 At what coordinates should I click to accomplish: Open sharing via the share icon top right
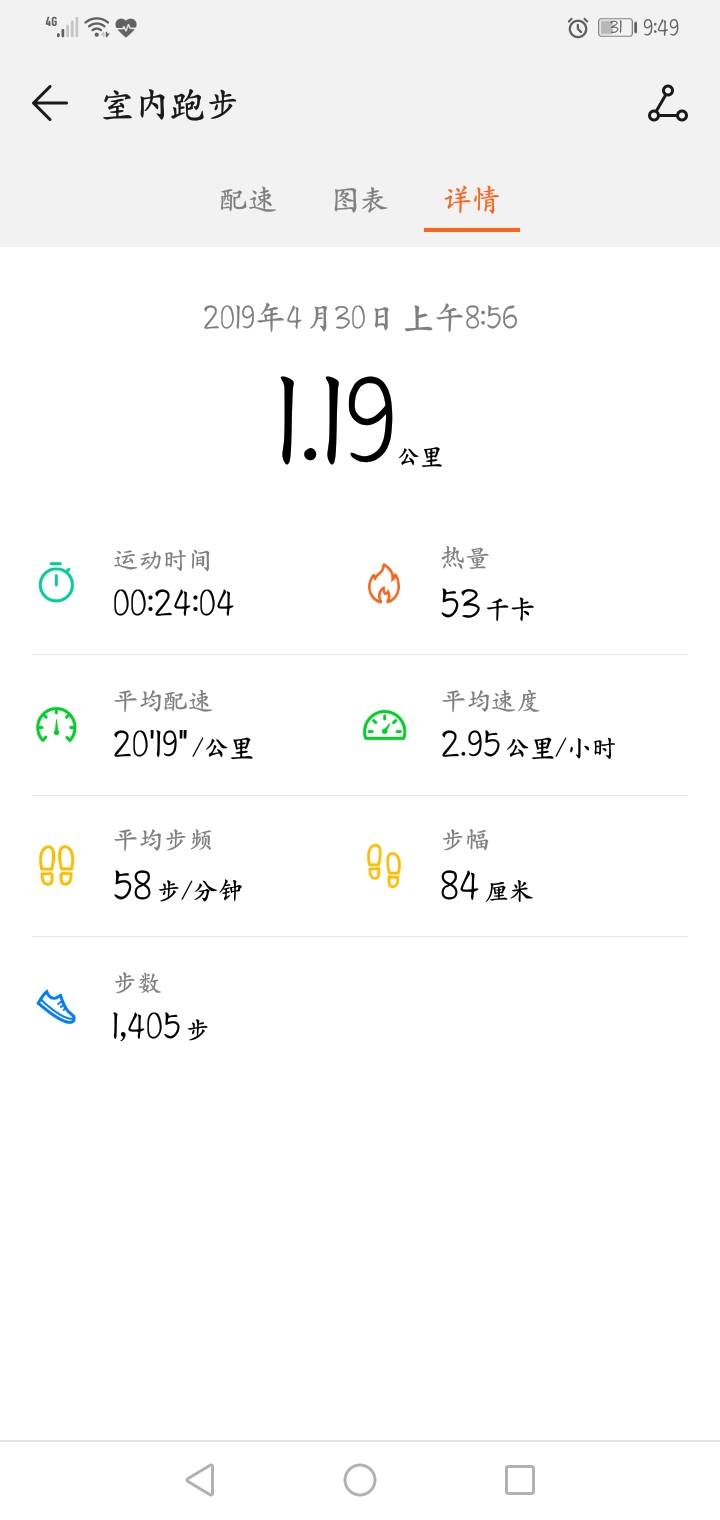[668, 103]
